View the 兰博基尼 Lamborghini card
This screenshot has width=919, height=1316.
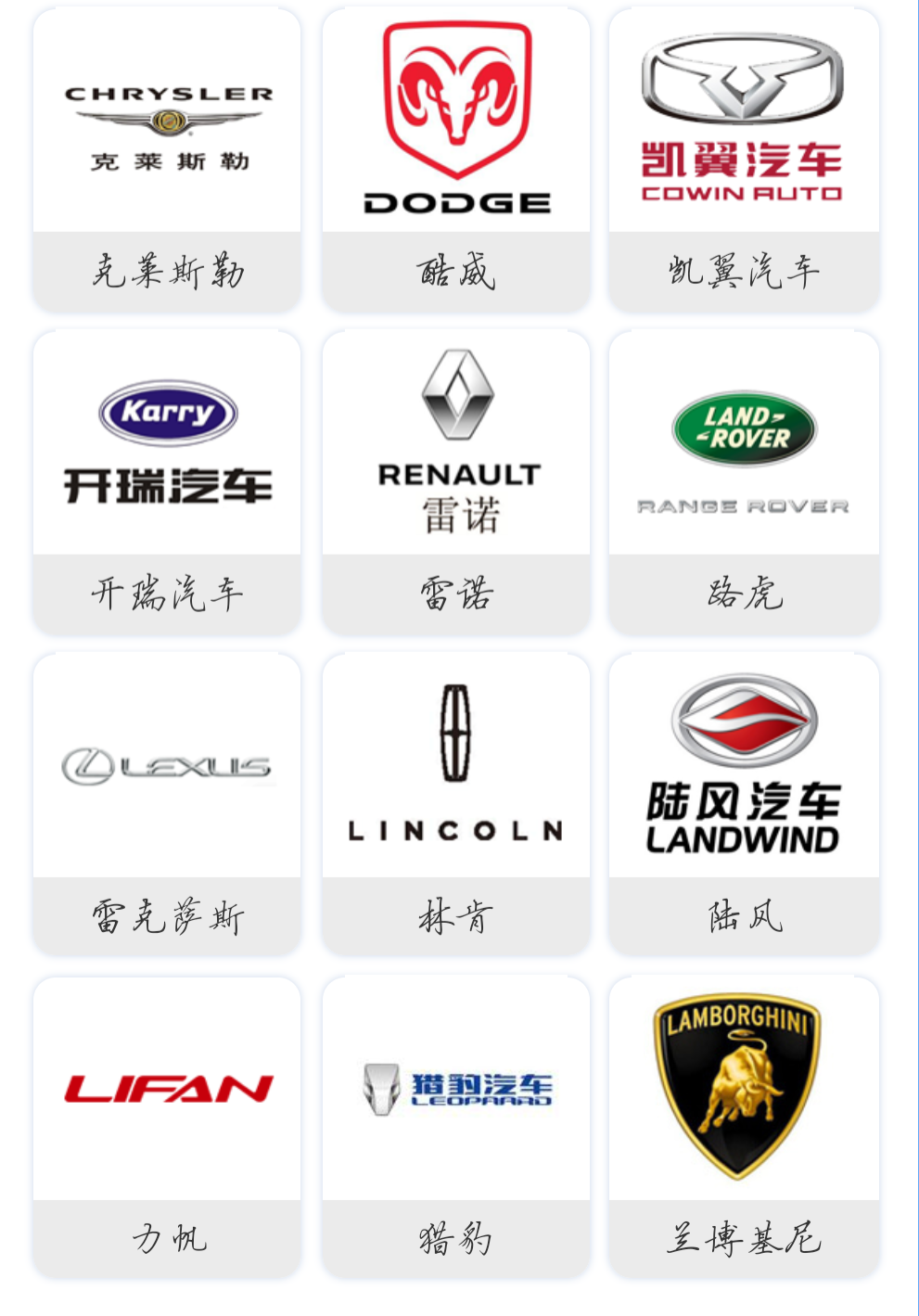tap(744, 1125)
